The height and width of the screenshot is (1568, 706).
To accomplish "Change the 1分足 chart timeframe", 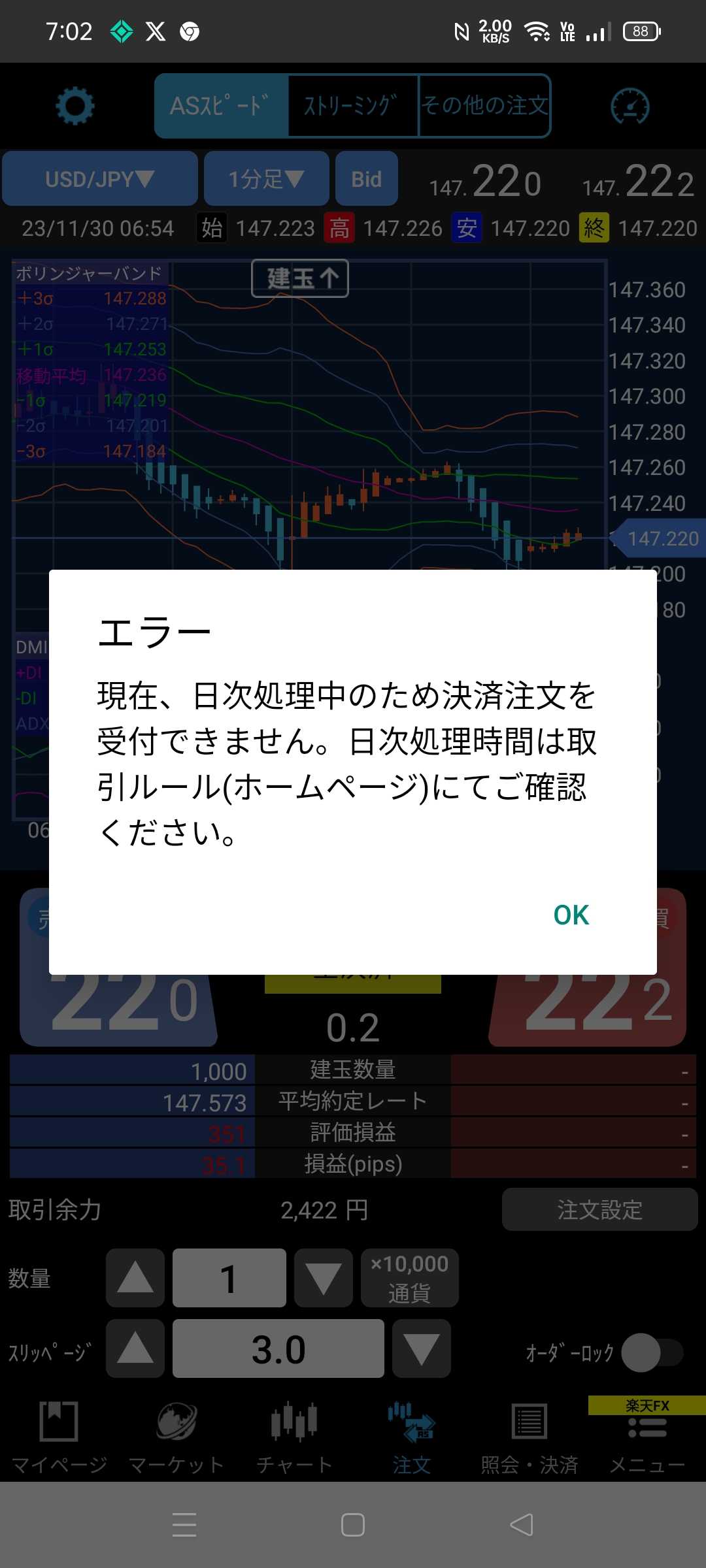I will coord(266,179).
